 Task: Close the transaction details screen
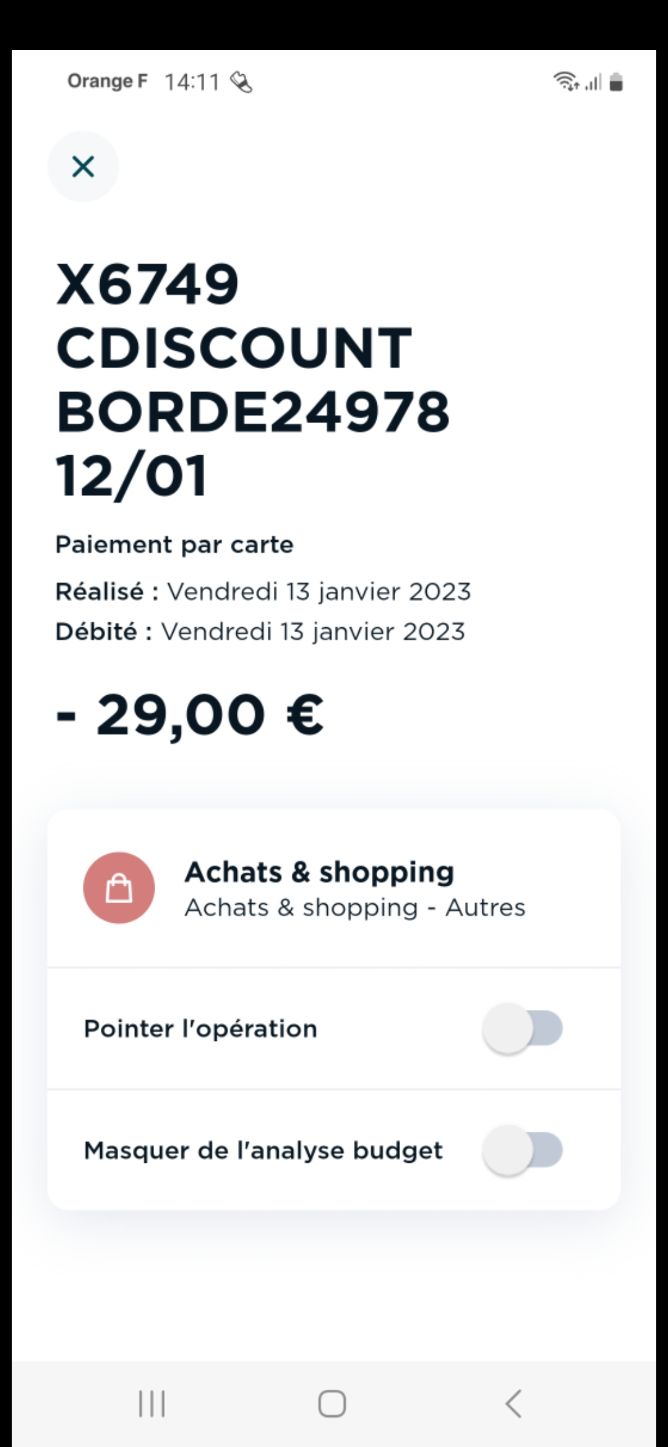click(83, 167)
